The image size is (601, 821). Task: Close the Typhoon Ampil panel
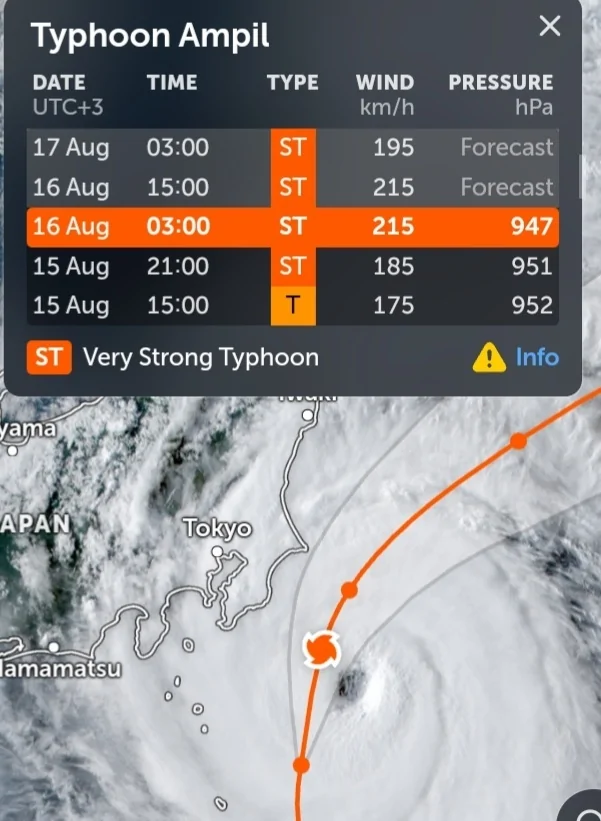coord(550,27)
